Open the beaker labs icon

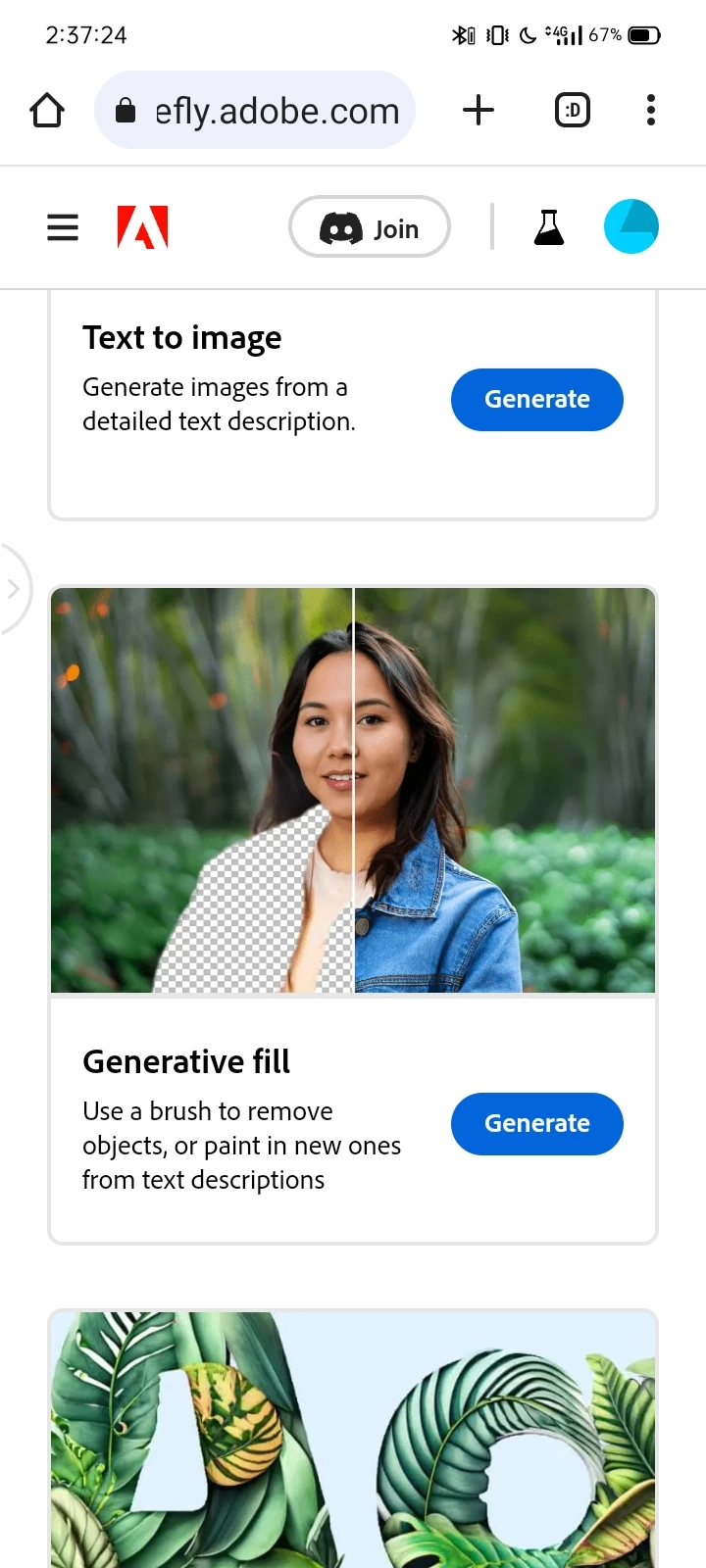click(549, 227)
